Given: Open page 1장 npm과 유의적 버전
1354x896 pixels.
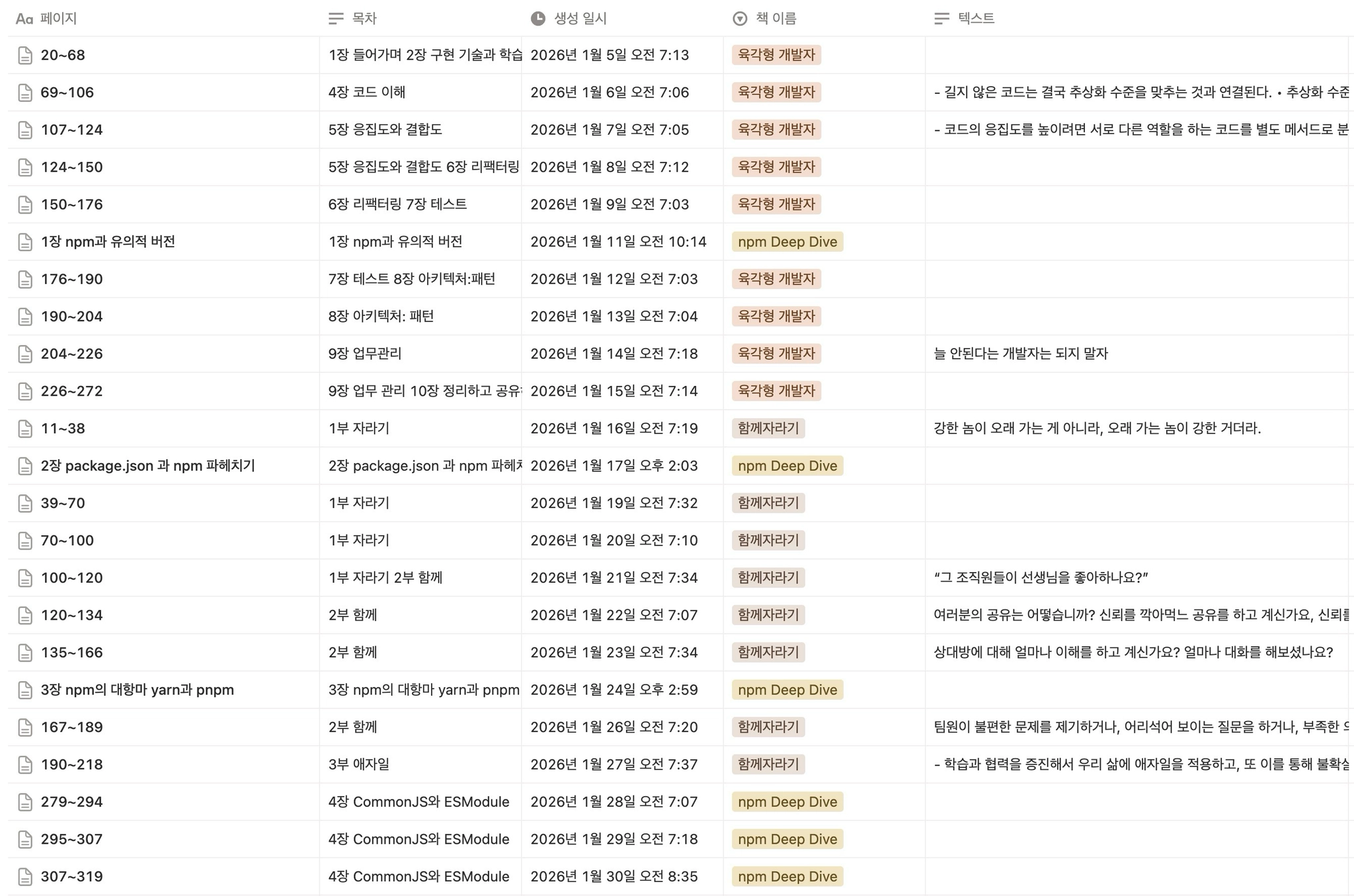Looking at the screenshot, I should (x=108, y=242).
